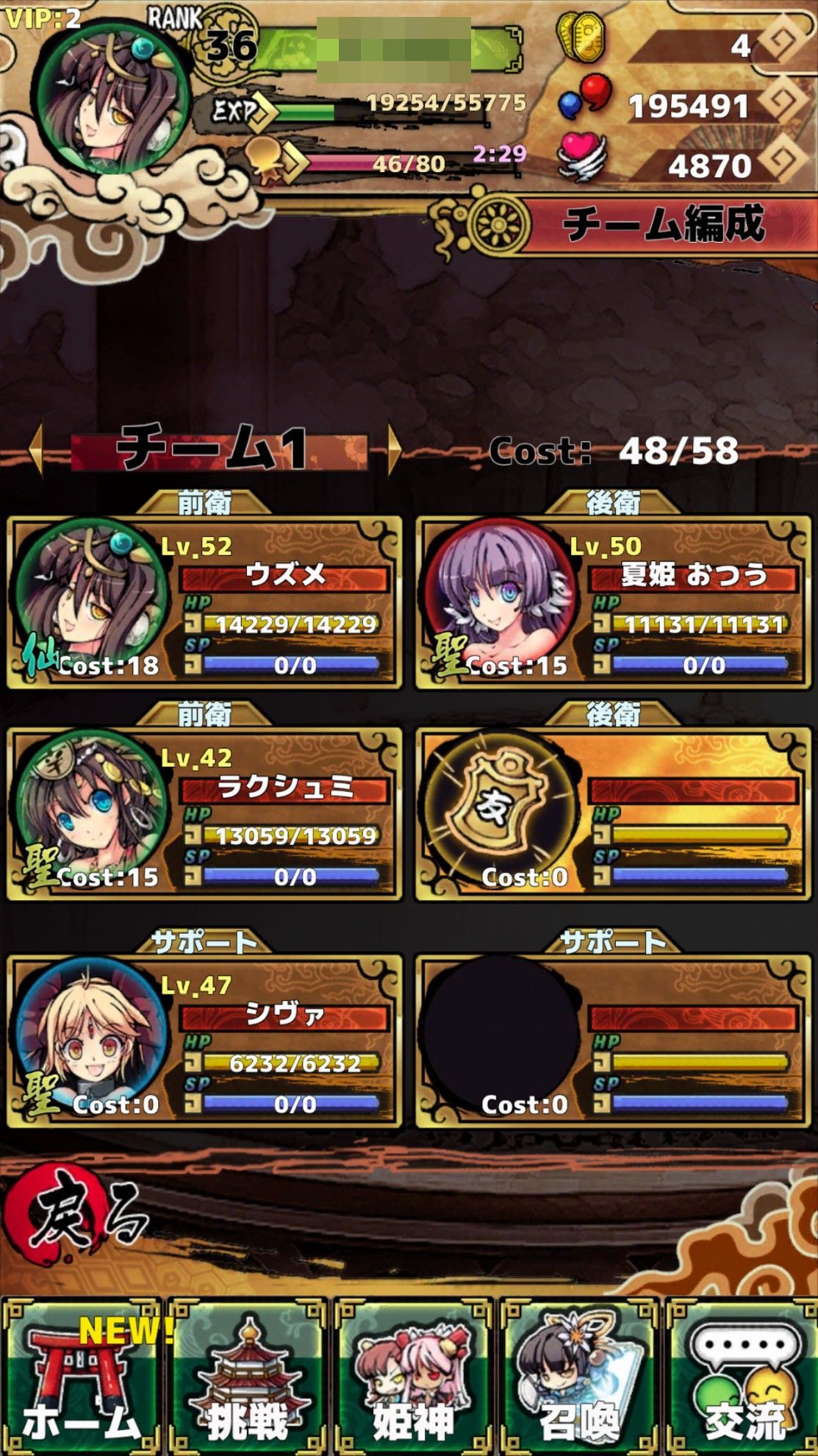
Task: Switch to the 交流 tab
Action: click(x=742, y=1377)
